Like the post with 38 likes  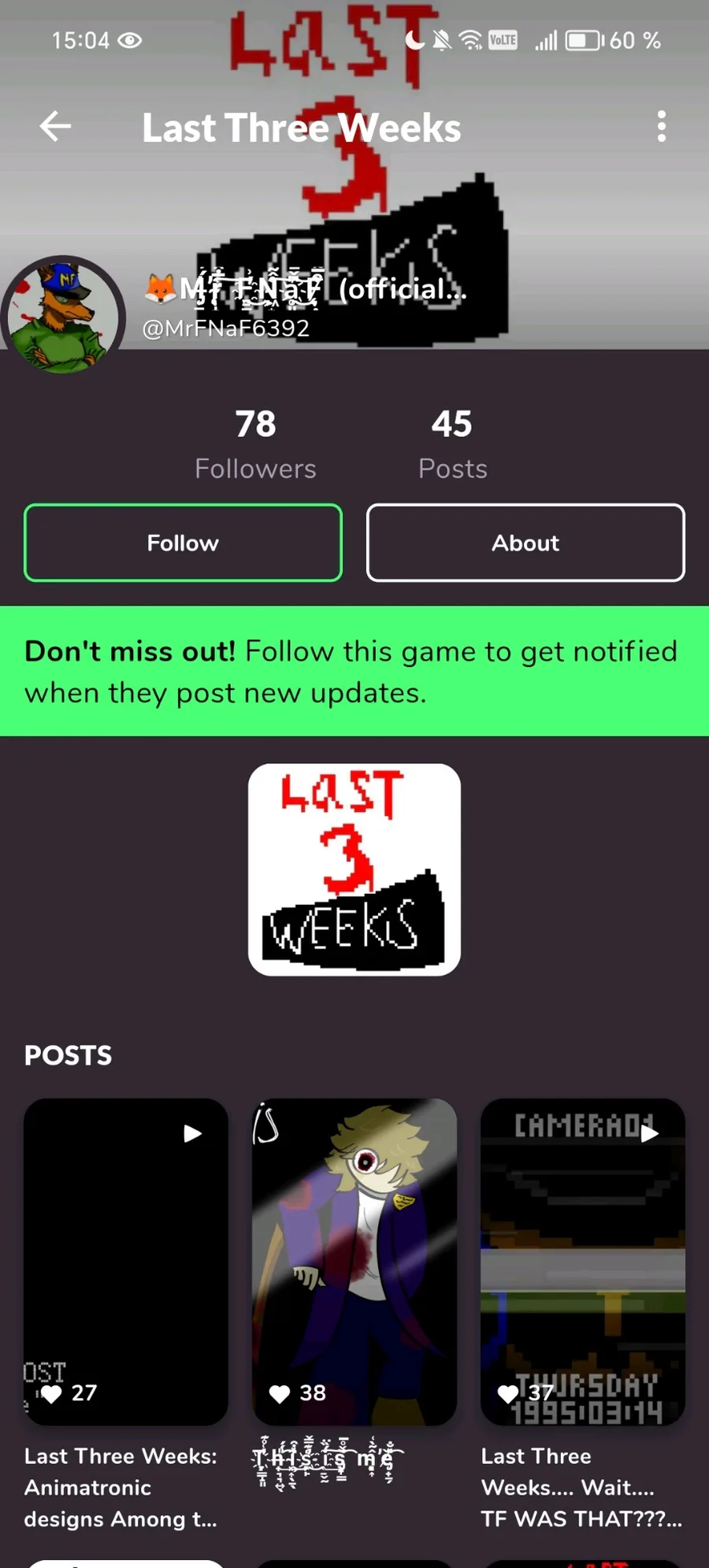click(280, 1394)
